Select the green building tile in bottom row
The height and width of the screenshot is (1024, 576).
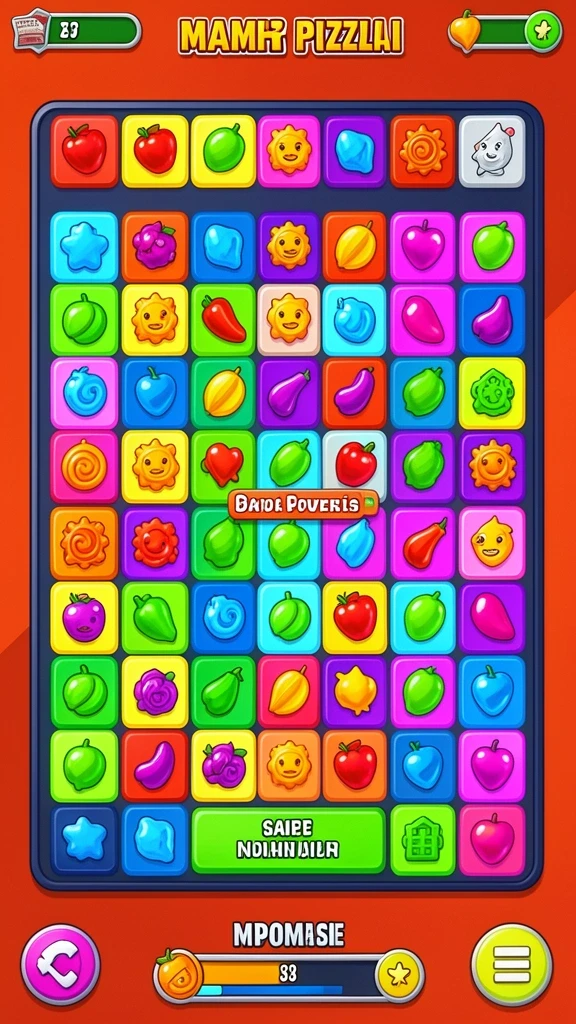point(423,840)
